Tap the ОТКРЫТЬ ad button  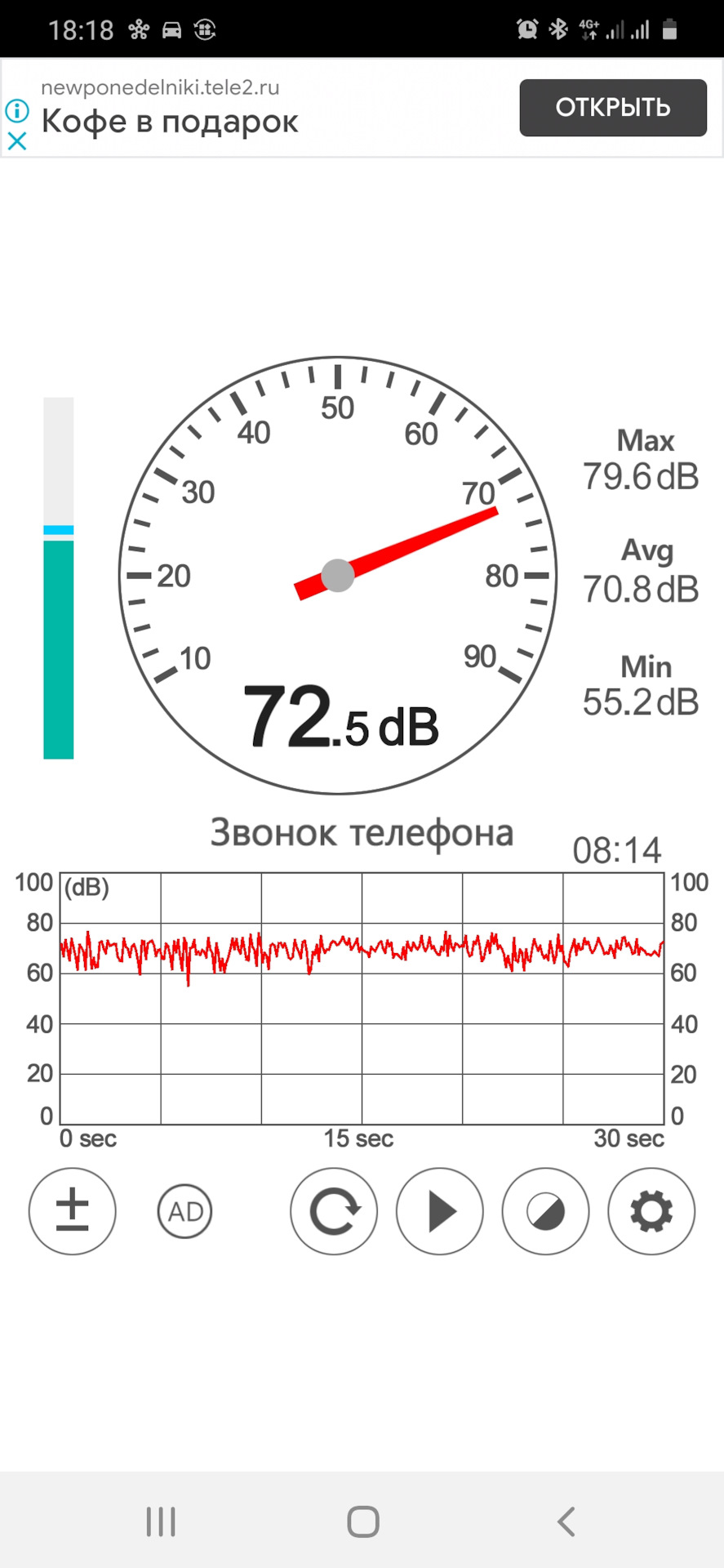click(x=613, y=107)
